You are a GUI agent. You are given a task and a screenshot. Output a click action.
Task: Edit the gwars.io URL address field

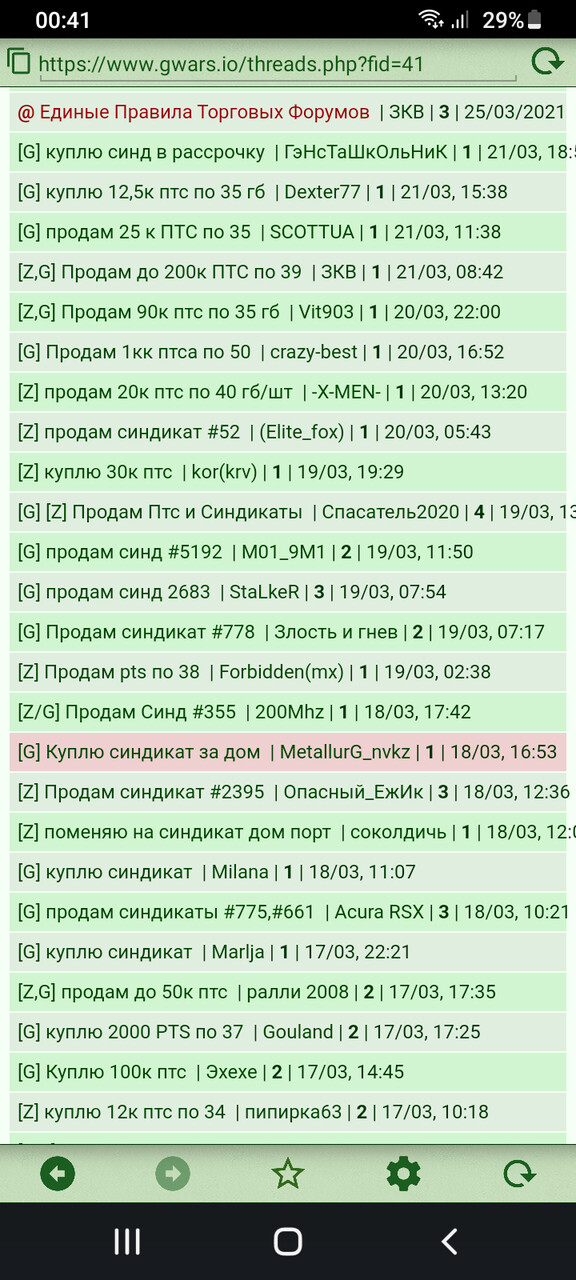pyautogui.click(x=278, y=65)
